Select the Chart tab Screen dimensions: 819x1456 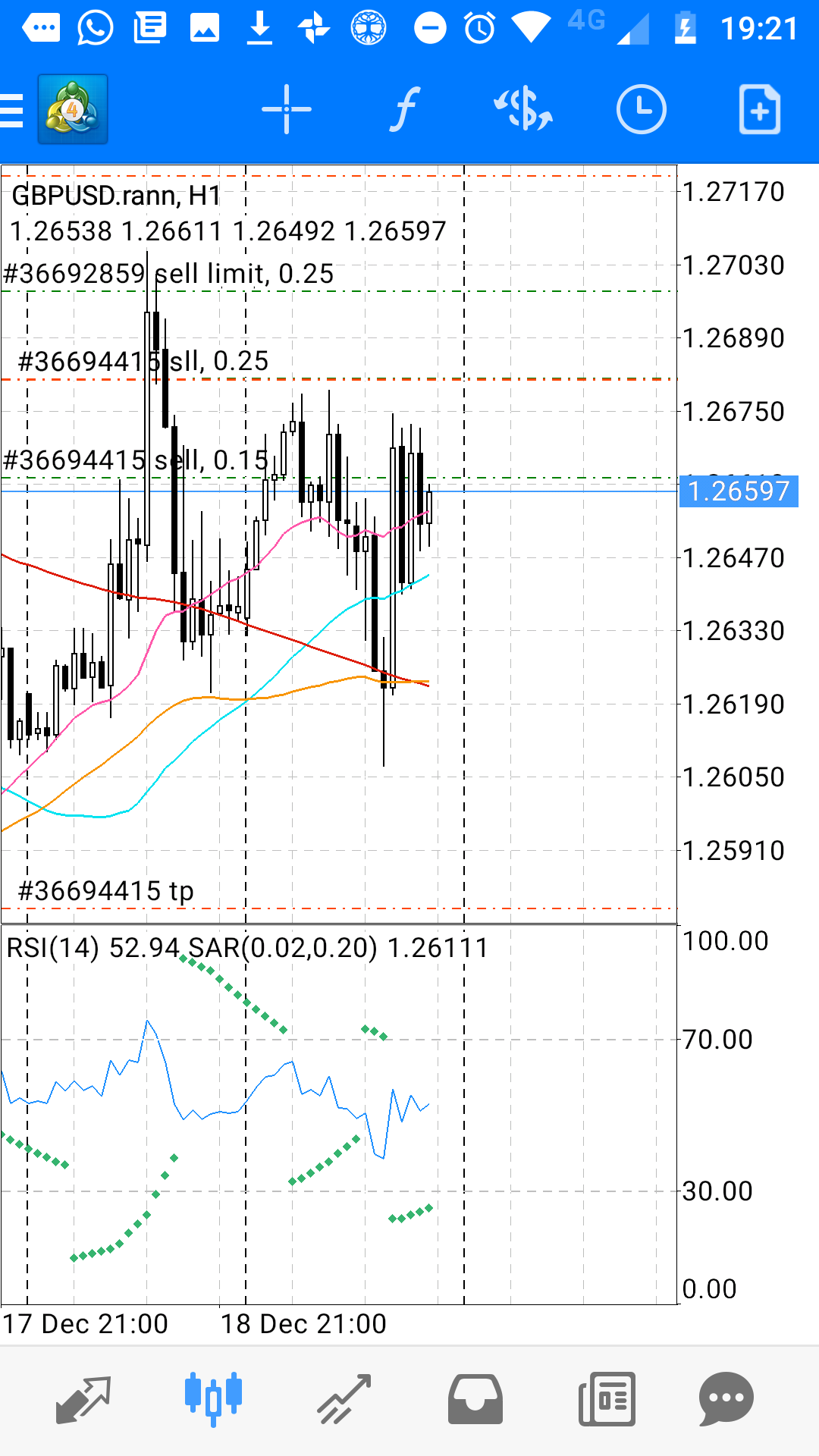[213, 1398]
